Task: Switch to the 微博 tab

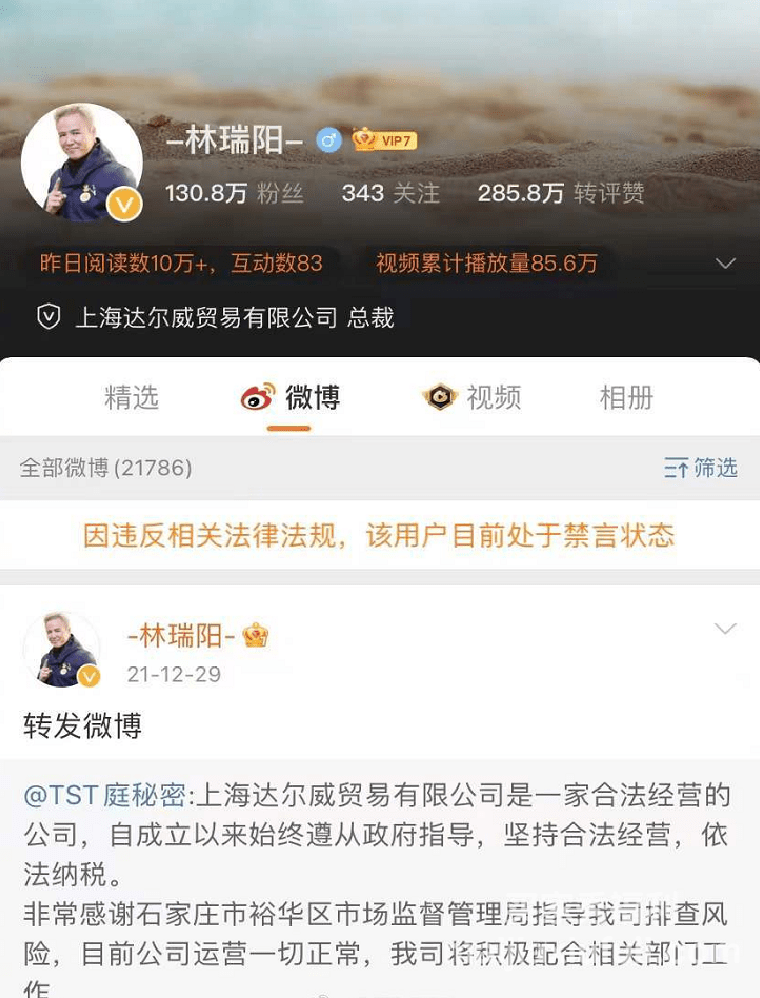Action: point(291,398)
